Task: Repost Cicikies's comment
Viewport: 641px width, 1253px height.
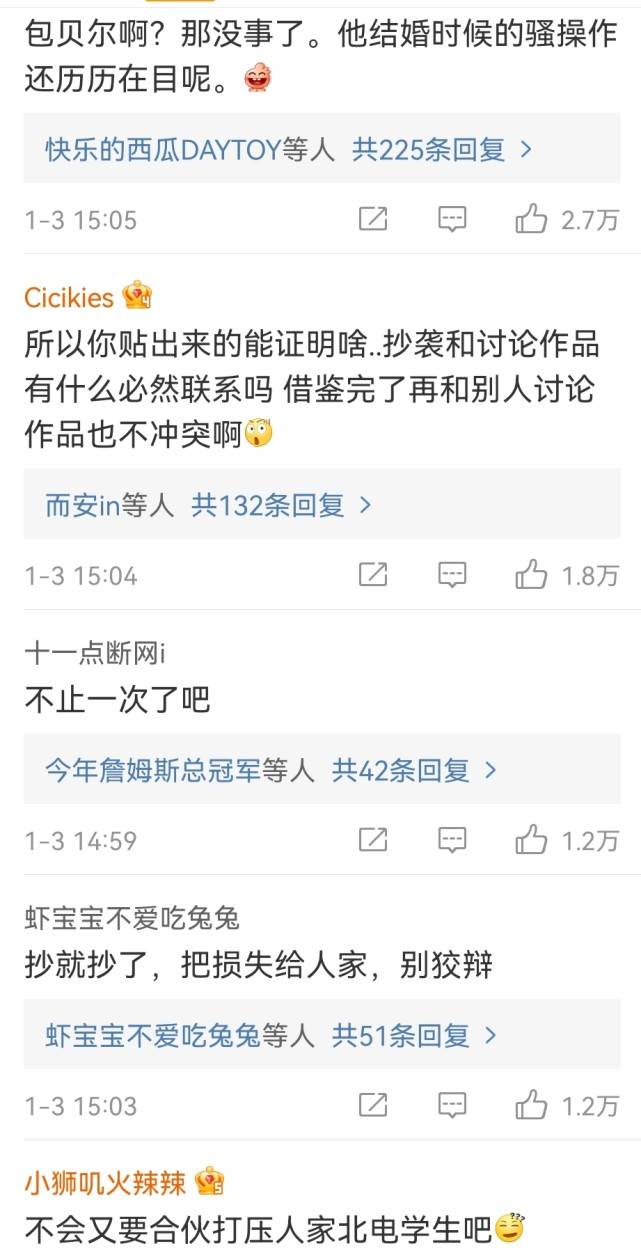Action: coord(373,575)
